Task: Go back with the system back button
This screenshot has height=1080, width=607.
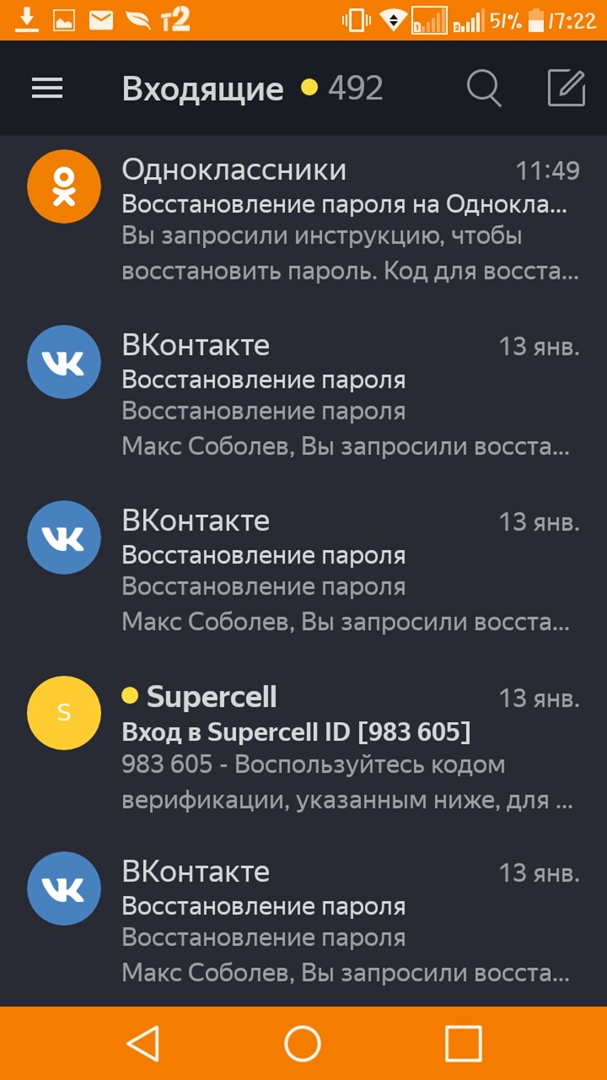Action: tap(143, 1044)
